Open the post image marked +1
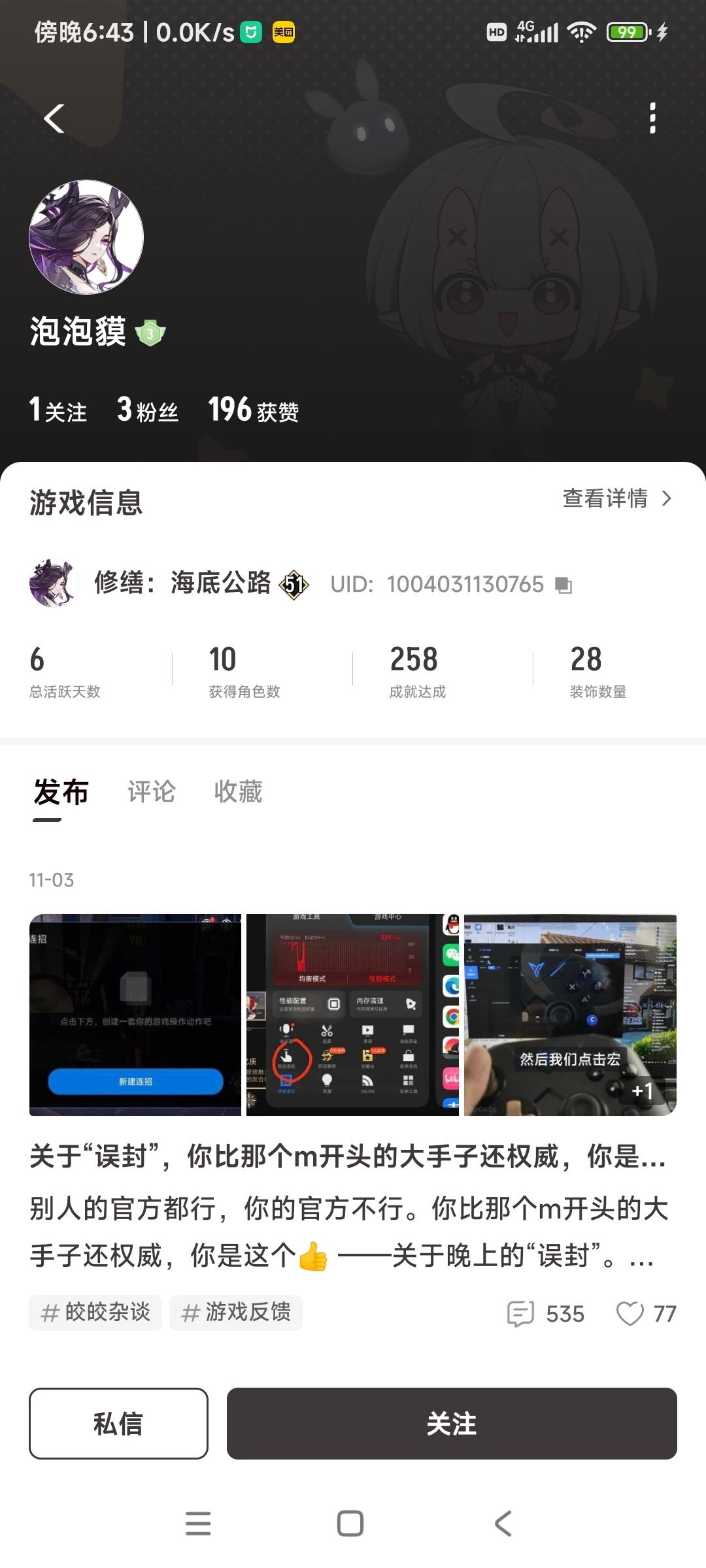 570,1015
